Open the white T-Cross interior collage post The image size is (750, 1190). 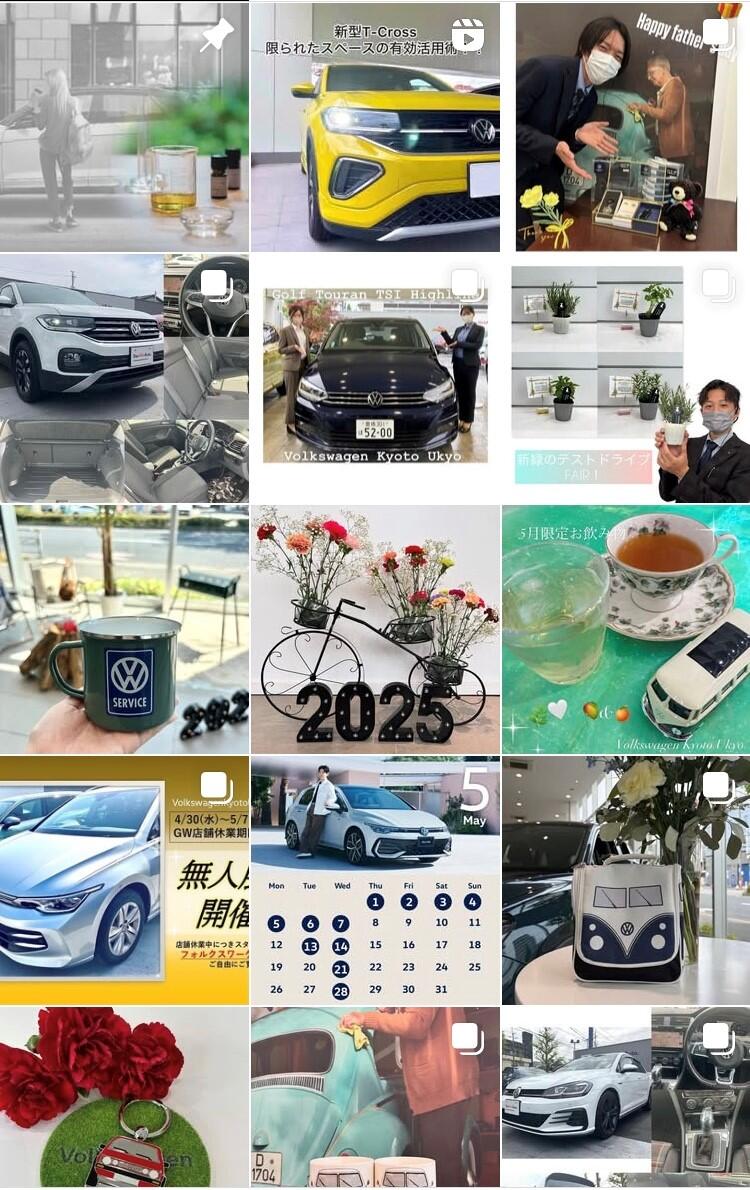124,378
